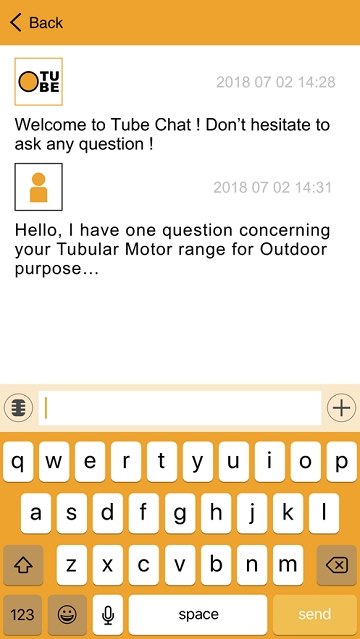Hit the send key on the keyboard
This screenshot has width=360, height=639.
point(315,615)
